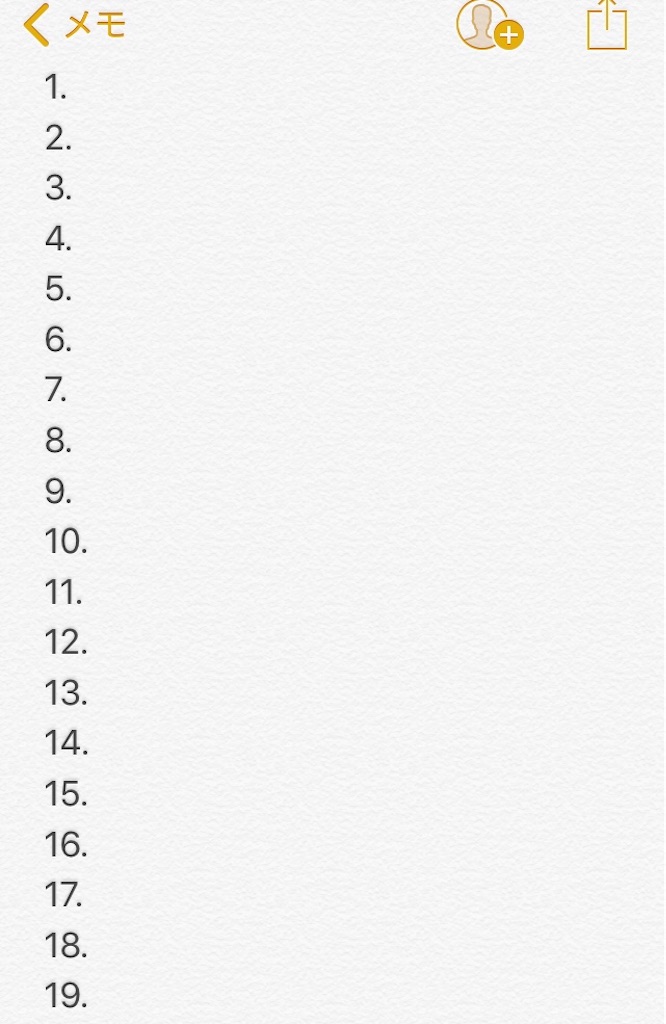Image resolution: width=666 pixels, height=1024 pixels.
Task: Place cursor on list line 1
Action: tap(200, 89)
